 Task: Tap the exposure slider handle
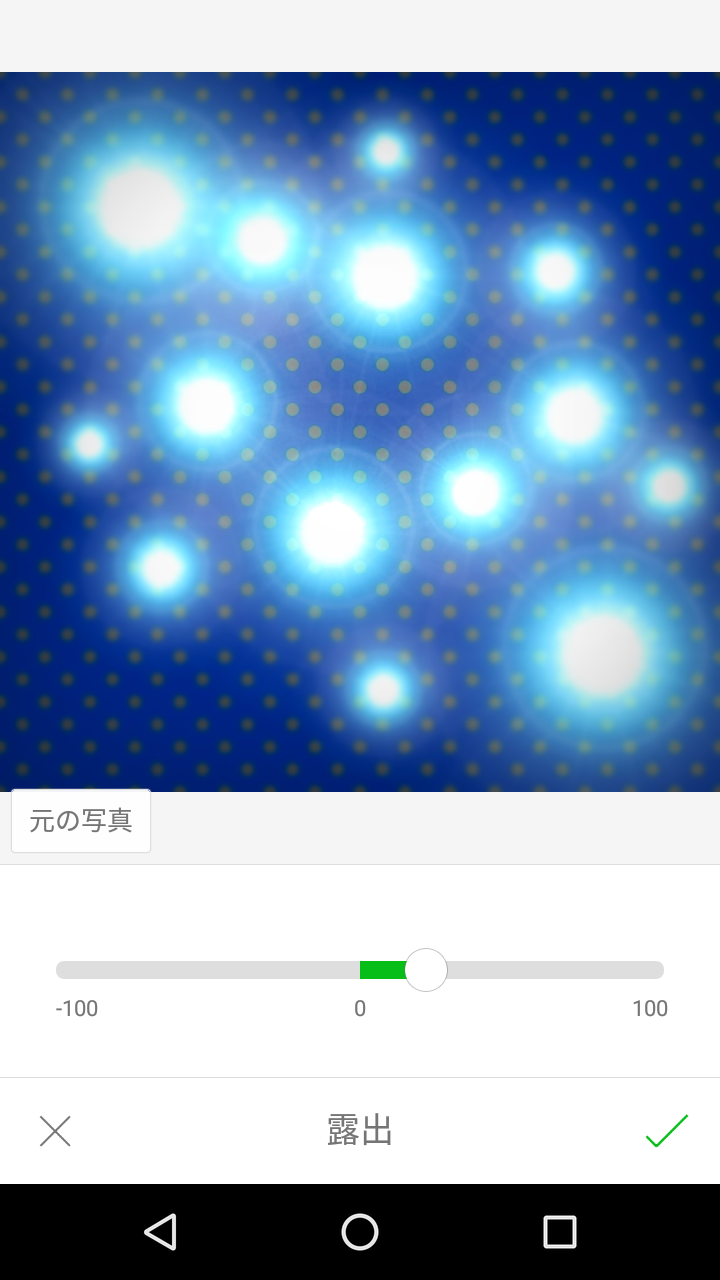click(x=426, y=970)
